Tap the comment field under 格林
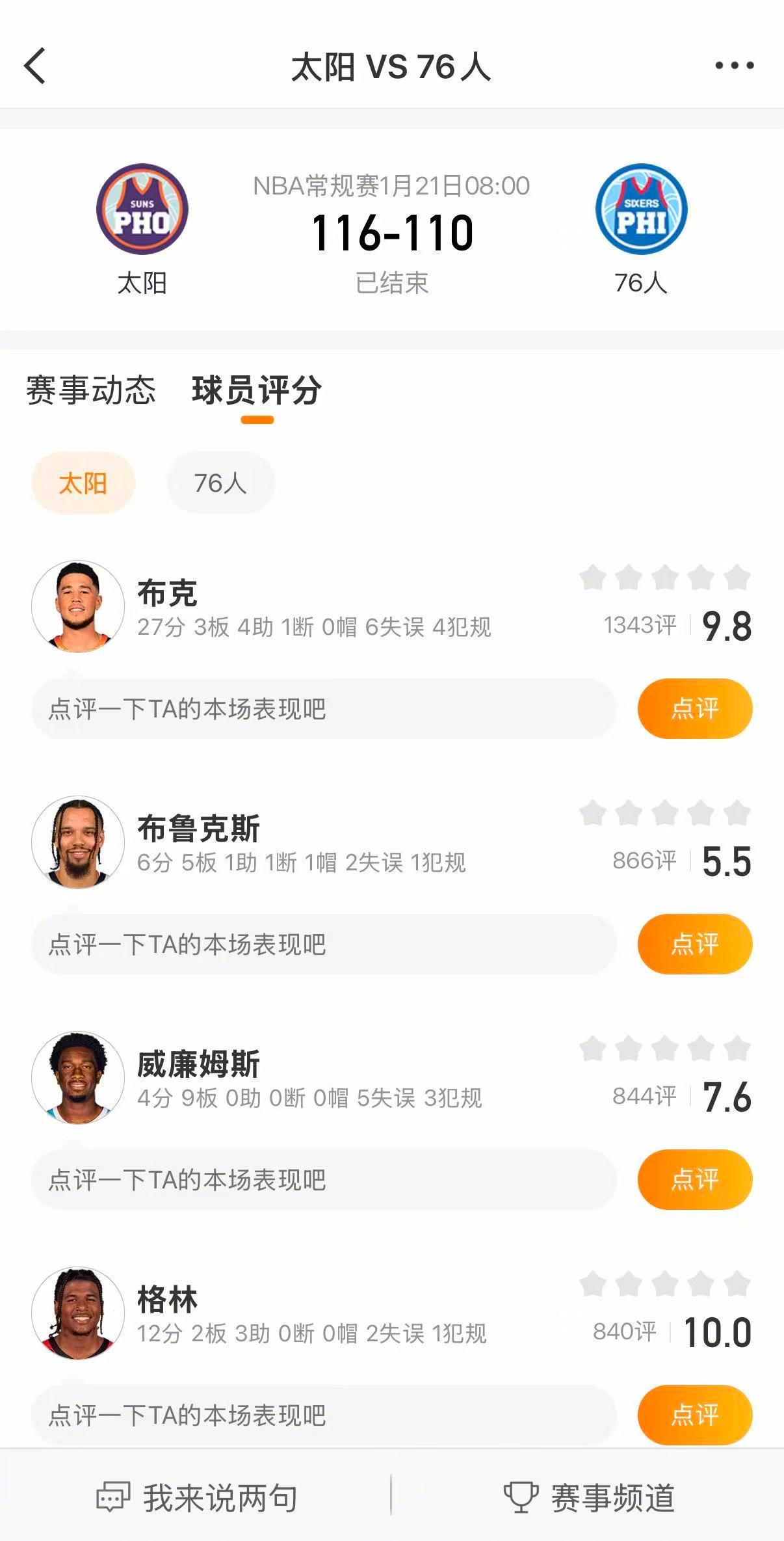784x1541 pixels. point(324,1415)
